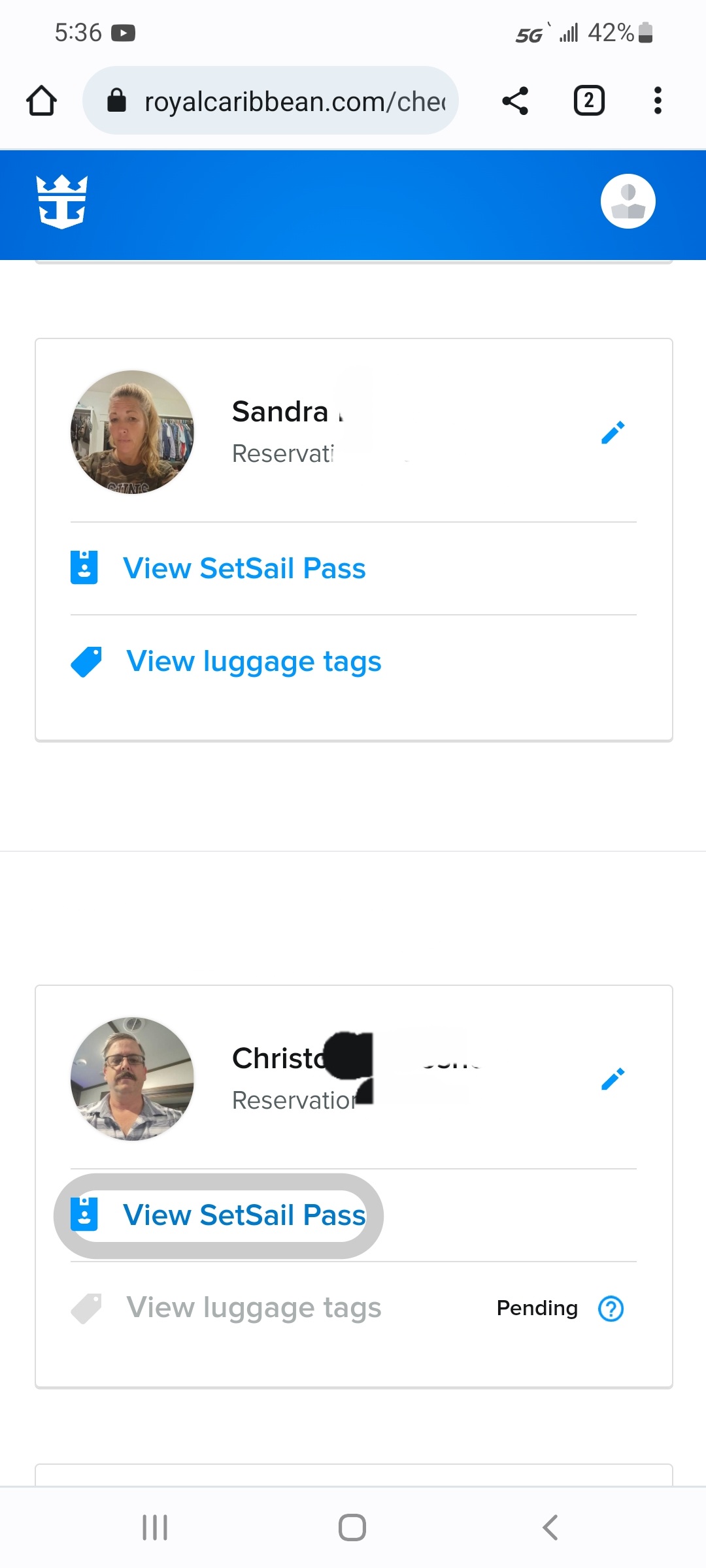Open recent apps from the navigation bar
The image size is (706, 1568).
(155, 1527)
